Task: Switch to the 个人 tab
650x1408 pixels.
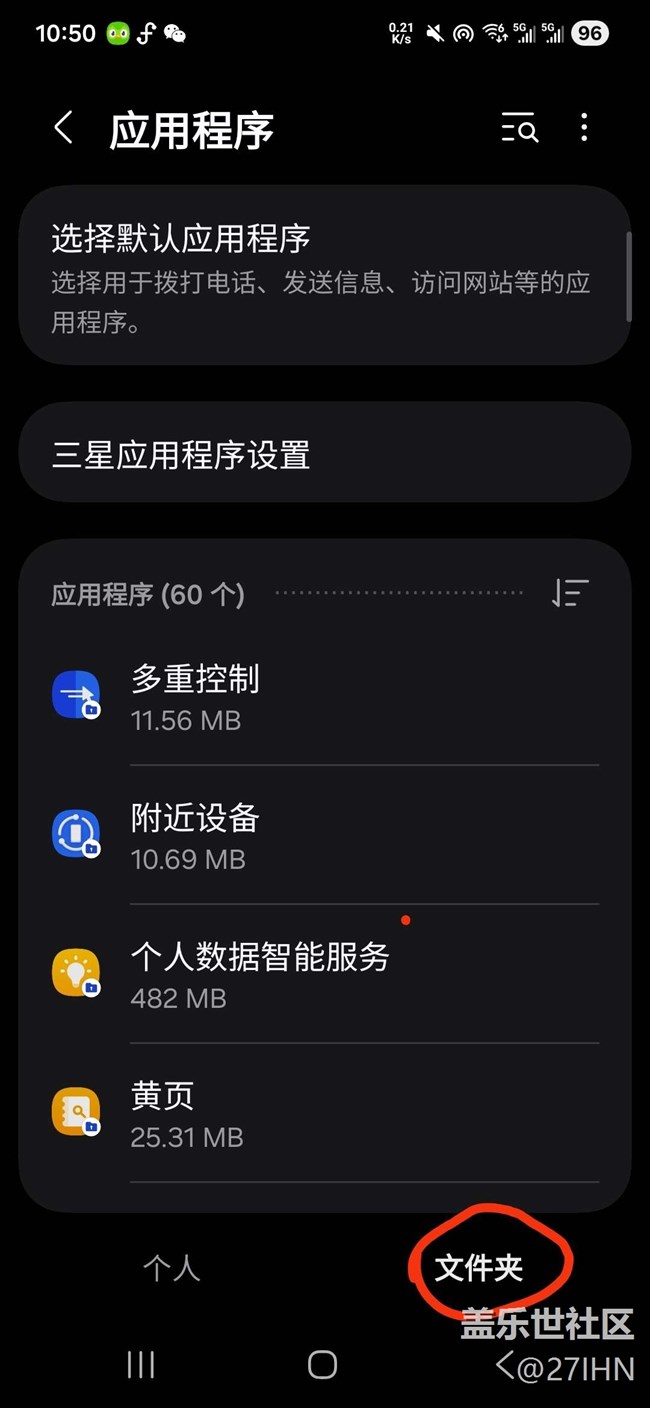Action: click(171, 1268)
